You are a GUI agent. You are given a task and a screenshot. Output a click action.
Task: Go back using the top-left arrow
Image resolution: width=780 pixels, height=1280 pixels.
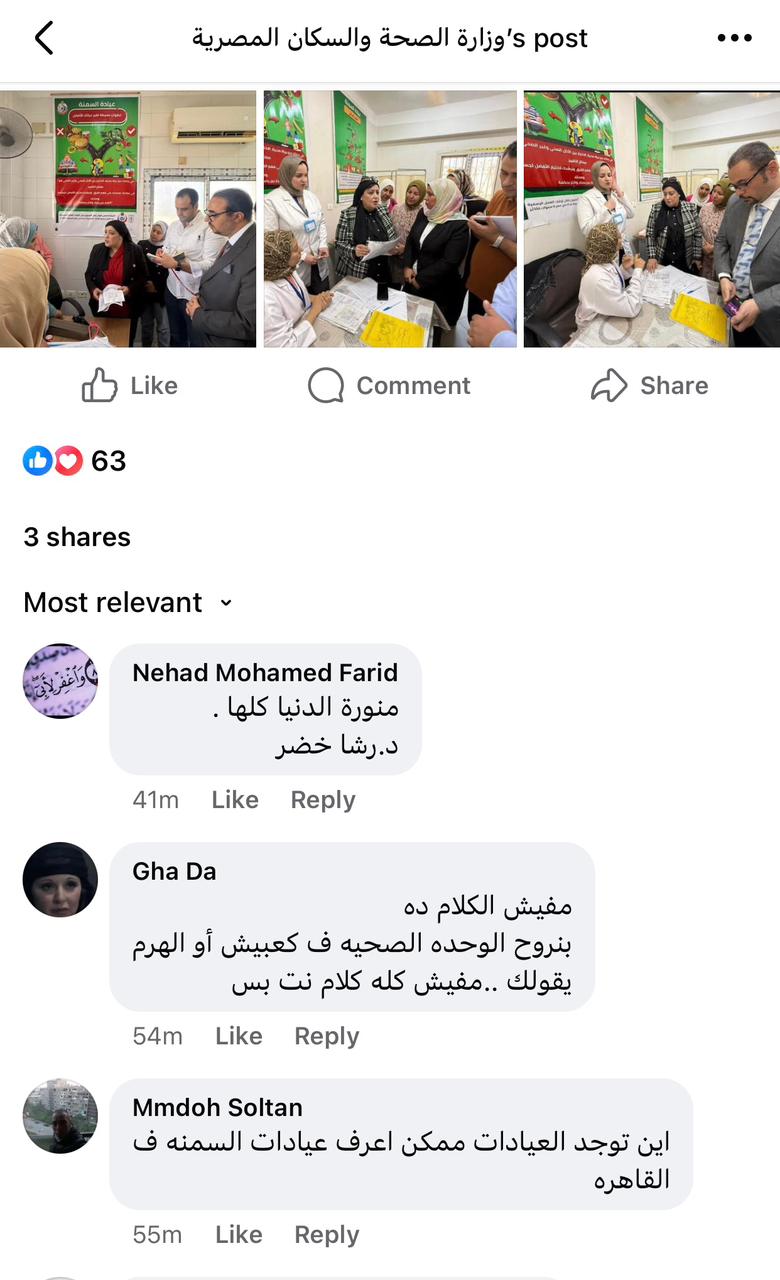[x=44, y=38]
